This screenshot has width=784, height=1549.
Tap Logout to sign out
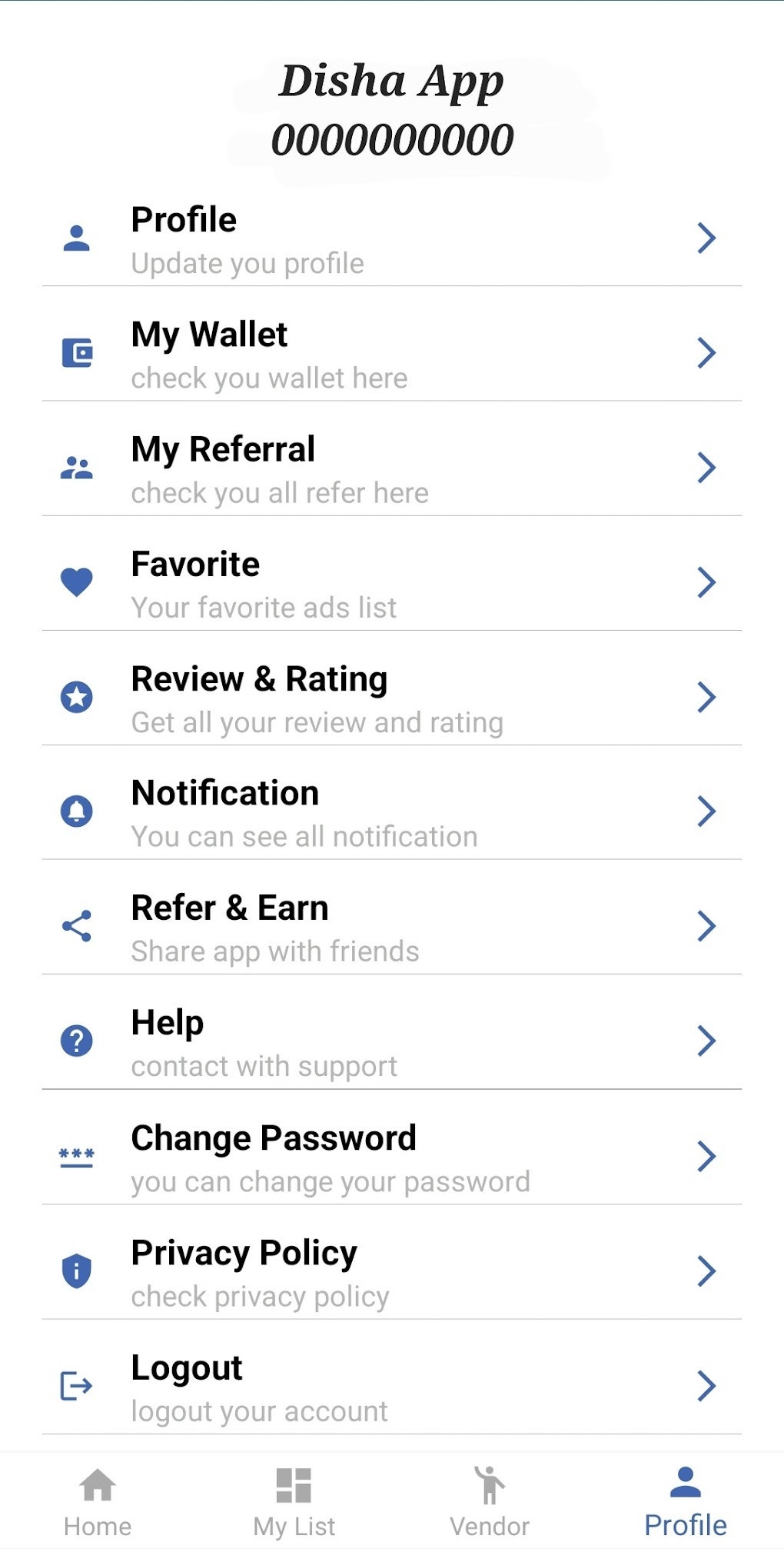pyautogui.click(x=186, y=1367)
